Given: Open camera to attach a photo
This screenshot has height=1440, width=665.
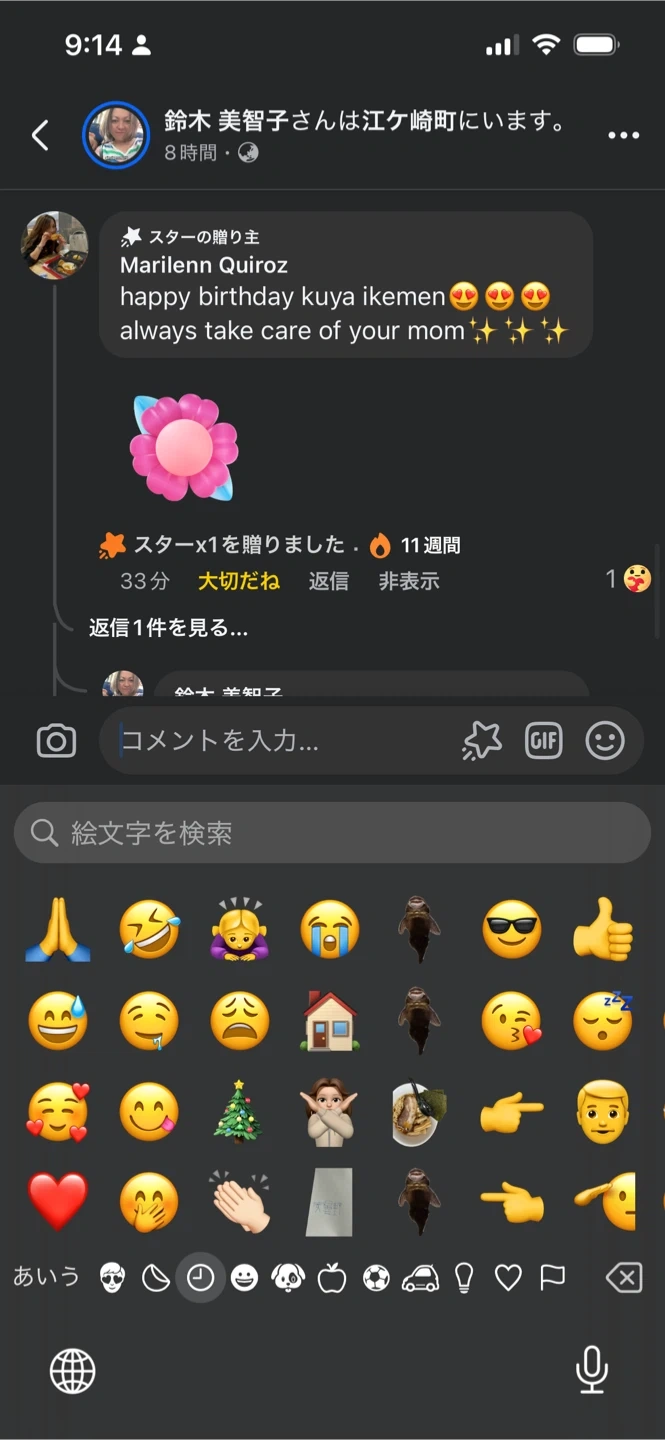Looking at the screenshot, I should [x=56, y=741].
